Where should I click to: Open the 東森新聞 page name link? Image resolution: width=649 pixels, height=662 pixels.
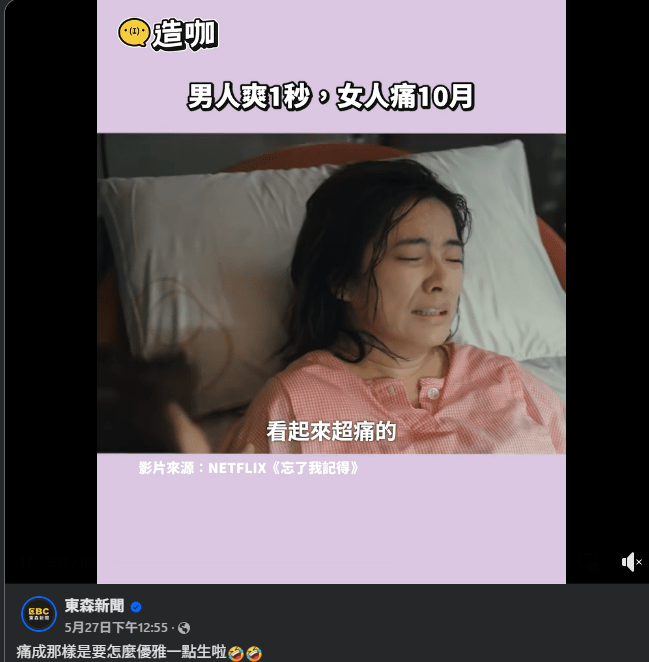[x=94, y=606]
